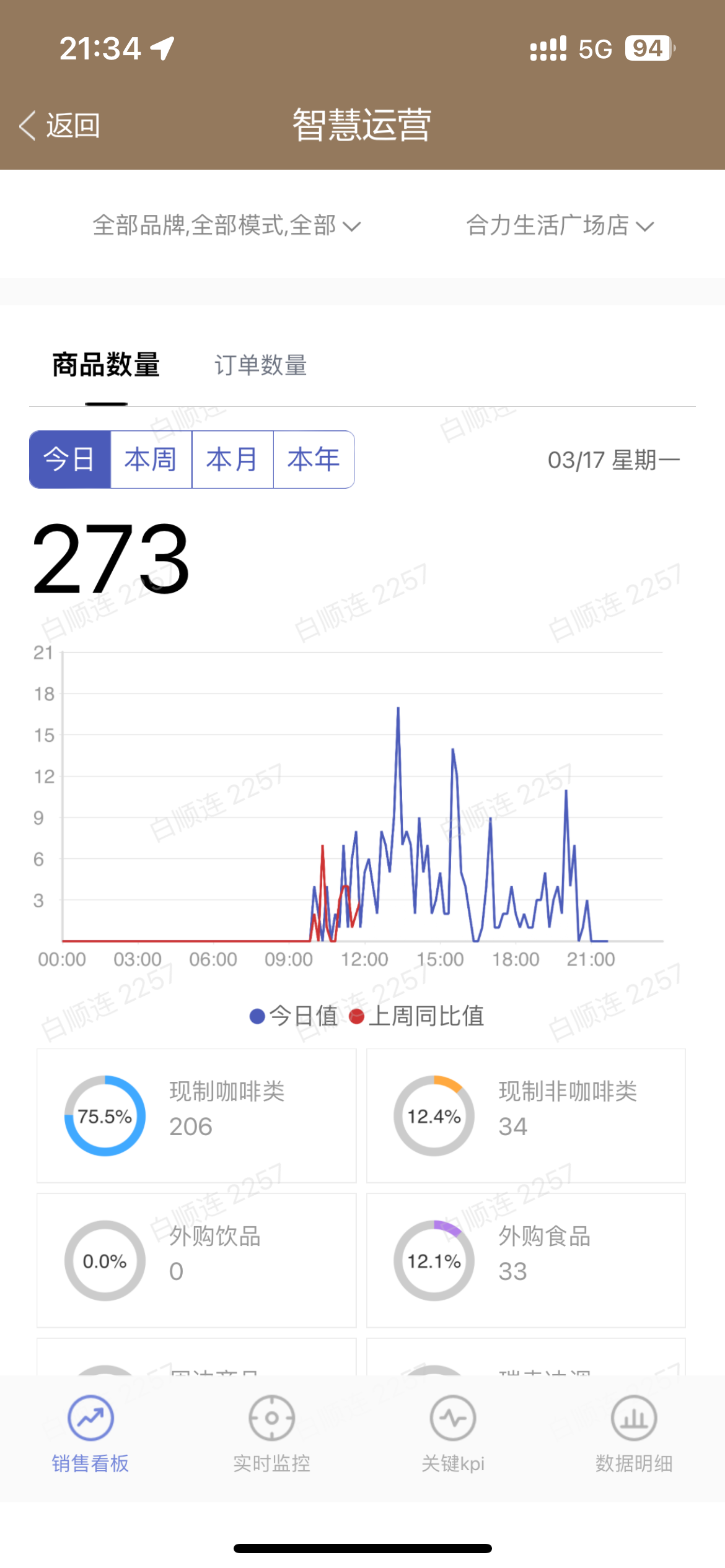Switch the time range to 本周

pos(151,460)
